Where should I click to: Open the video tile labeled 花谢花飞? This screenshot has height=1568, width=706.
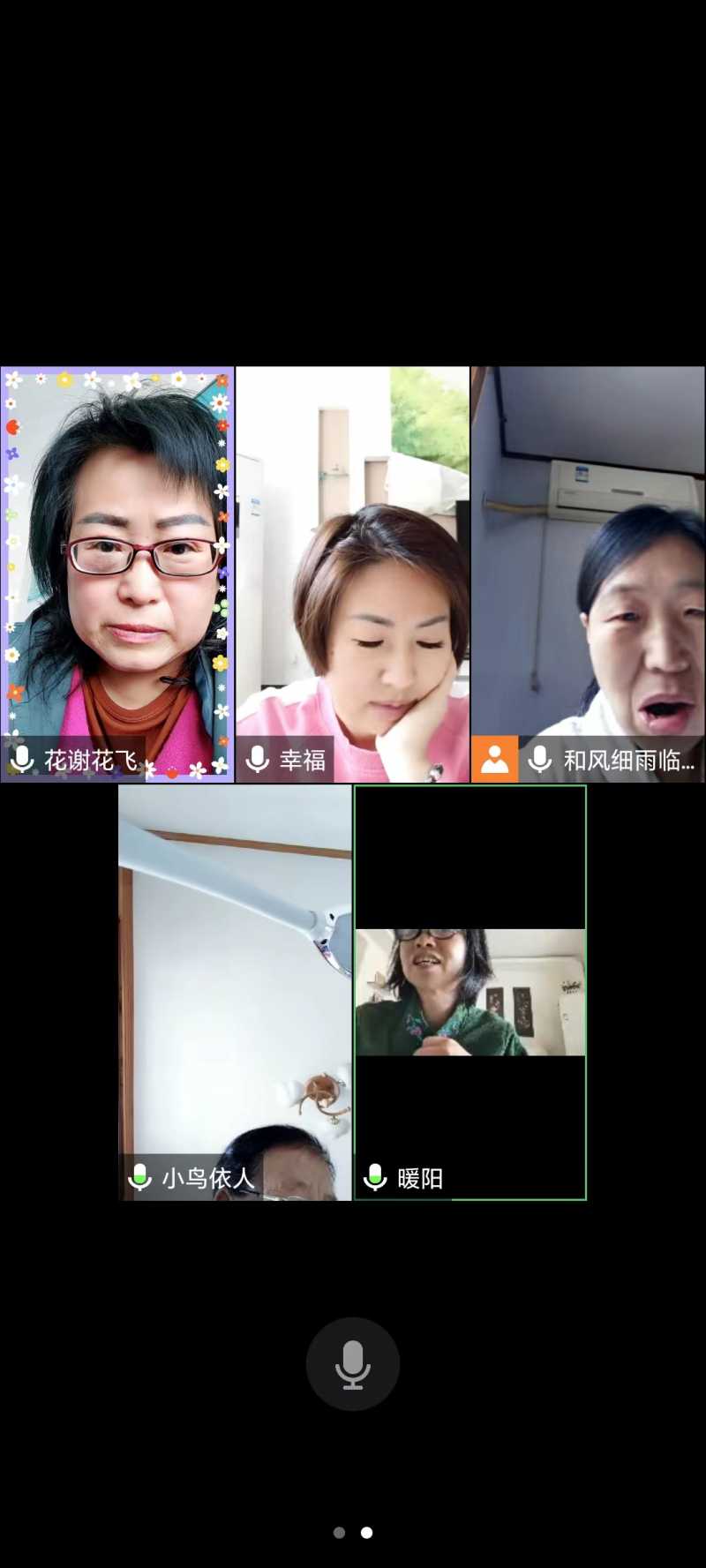click(x=117, y=574)
